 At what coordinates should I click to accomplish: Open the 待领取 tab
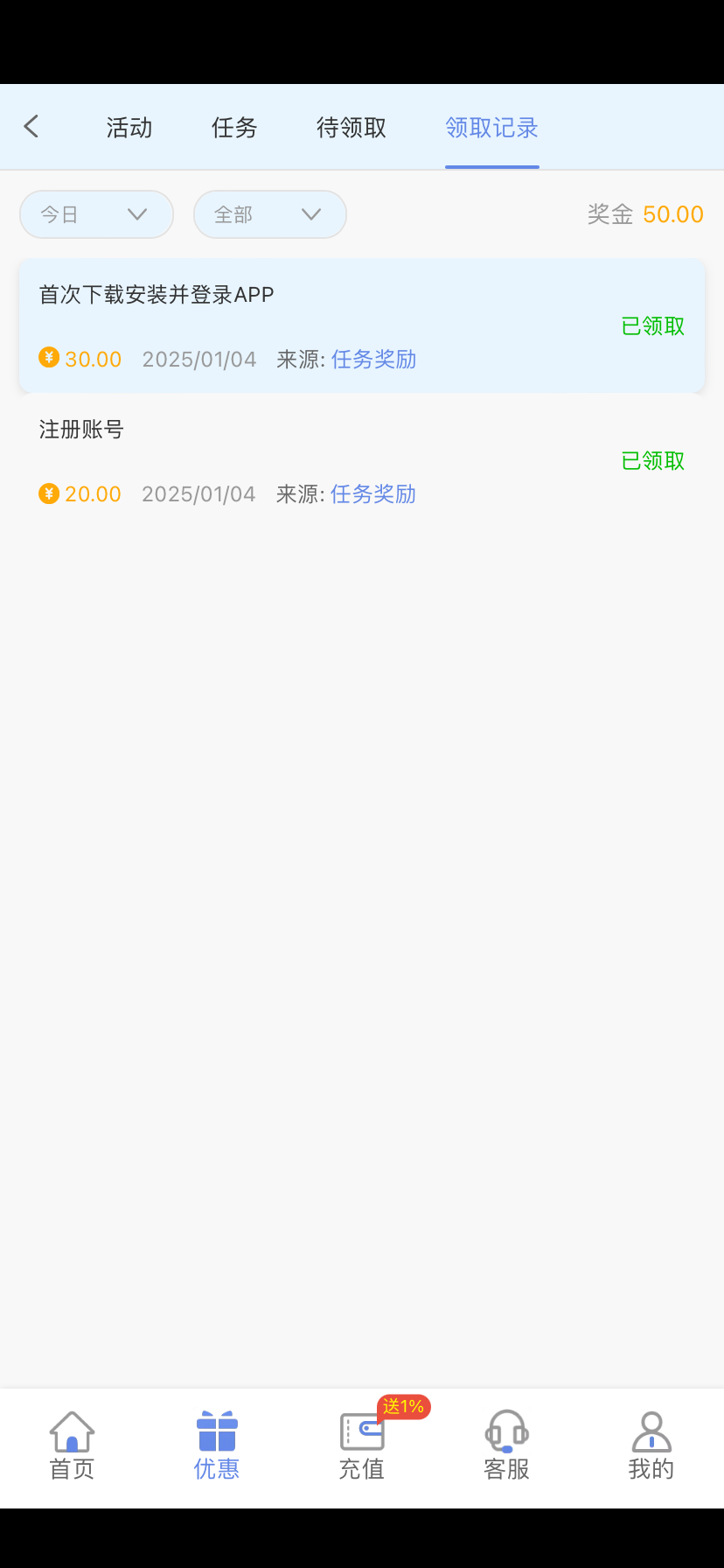click(352, 128)
